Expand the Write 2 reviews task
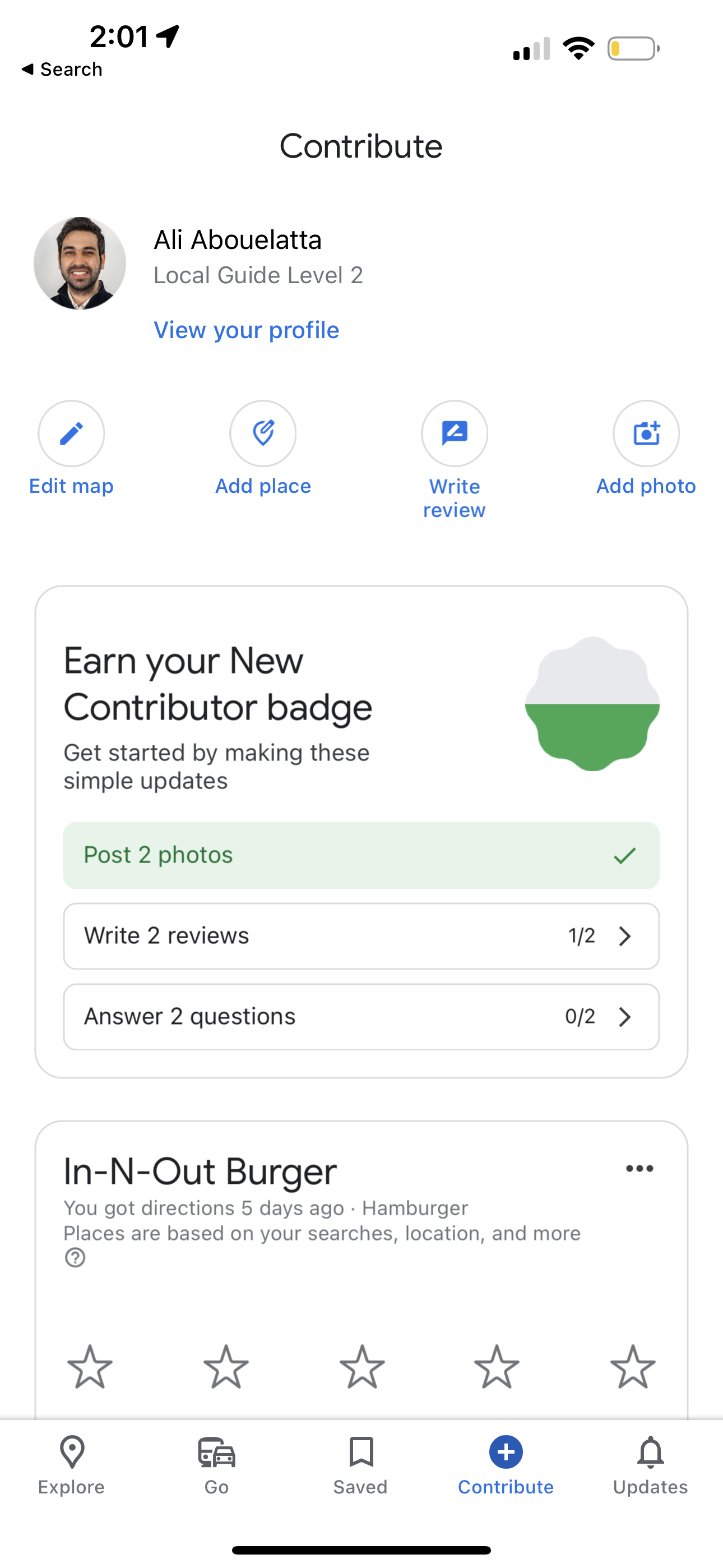The height and width of the screenshot is (1568, 723). [x=361, y=935]
